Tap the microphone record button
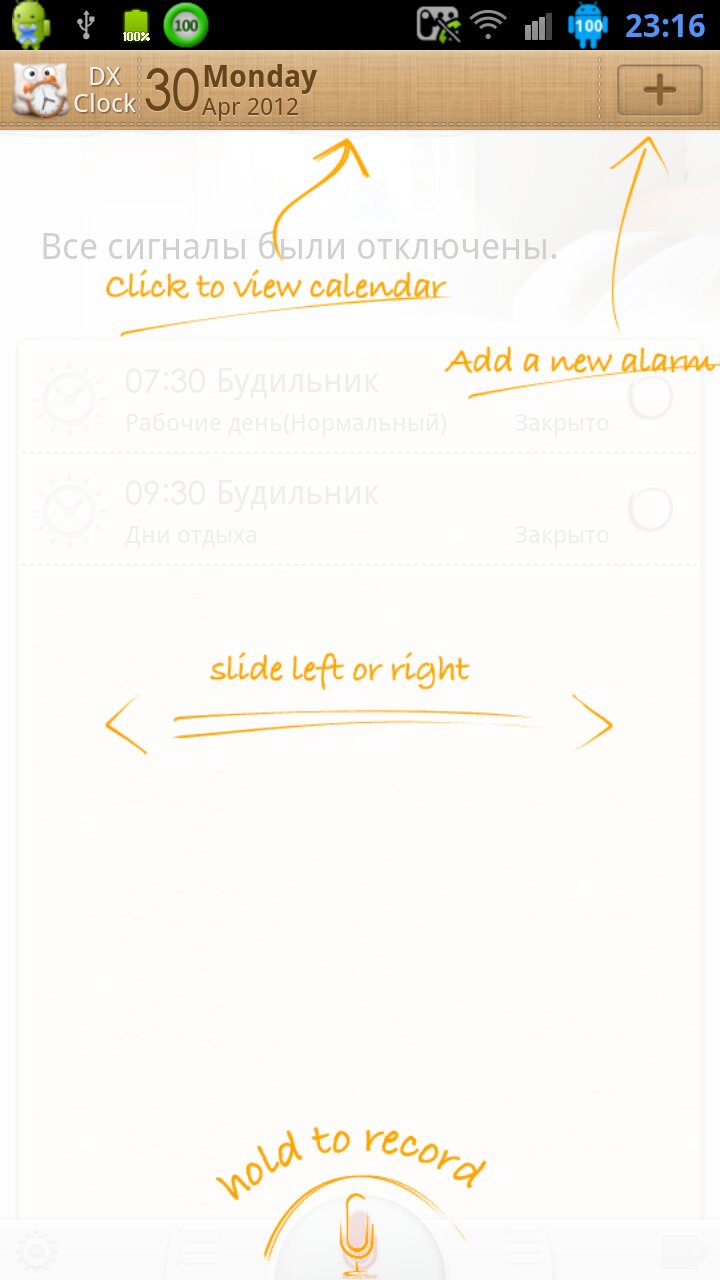 point(359,1240)
